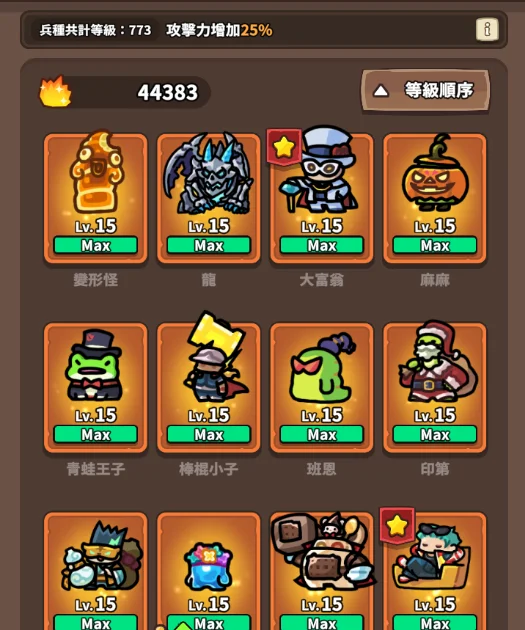View the 班恩 slime unit card
The width and height of the screenshot is (525, 630).
pyautogui.click(x=322, y=388)
